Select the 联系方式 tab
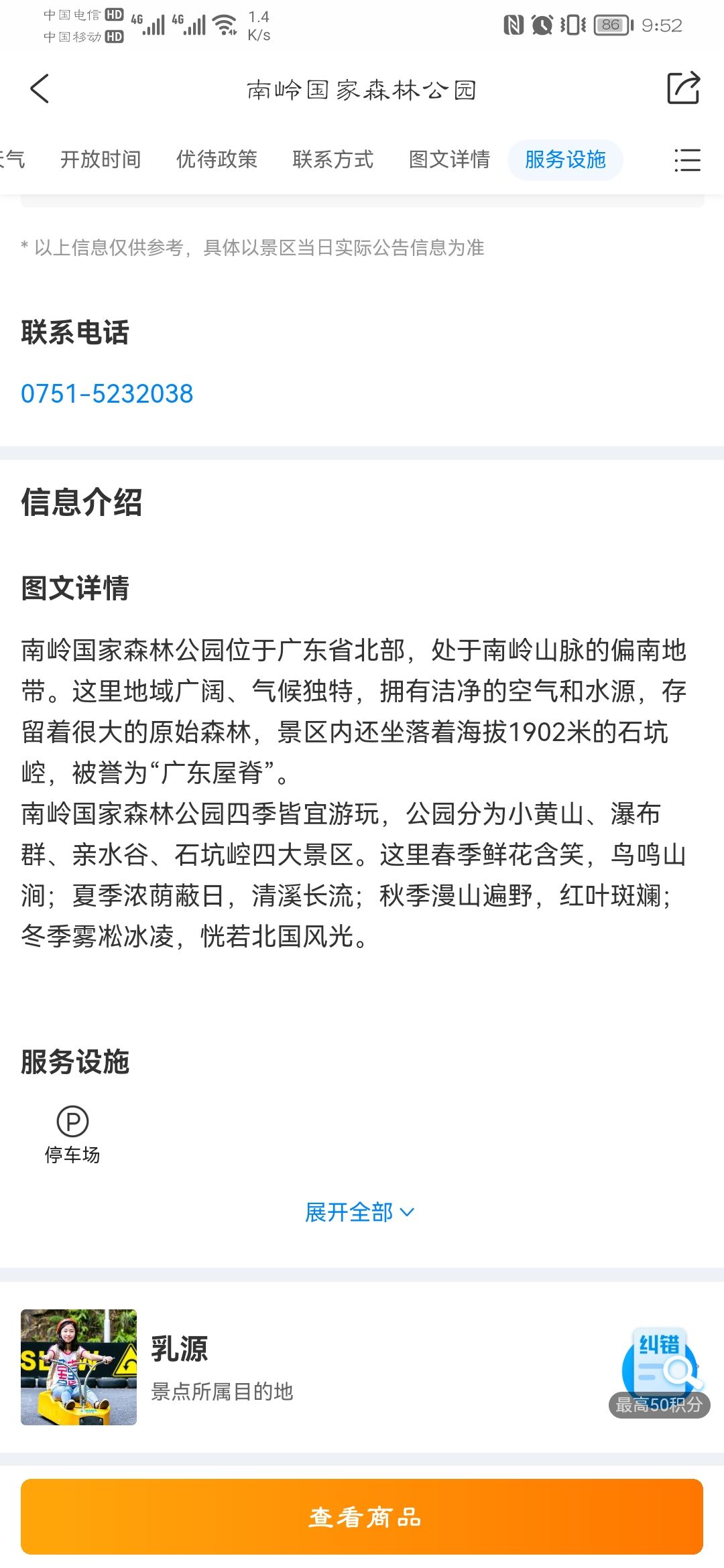This screenshot has height=1568, width=724. coord(333,159)
